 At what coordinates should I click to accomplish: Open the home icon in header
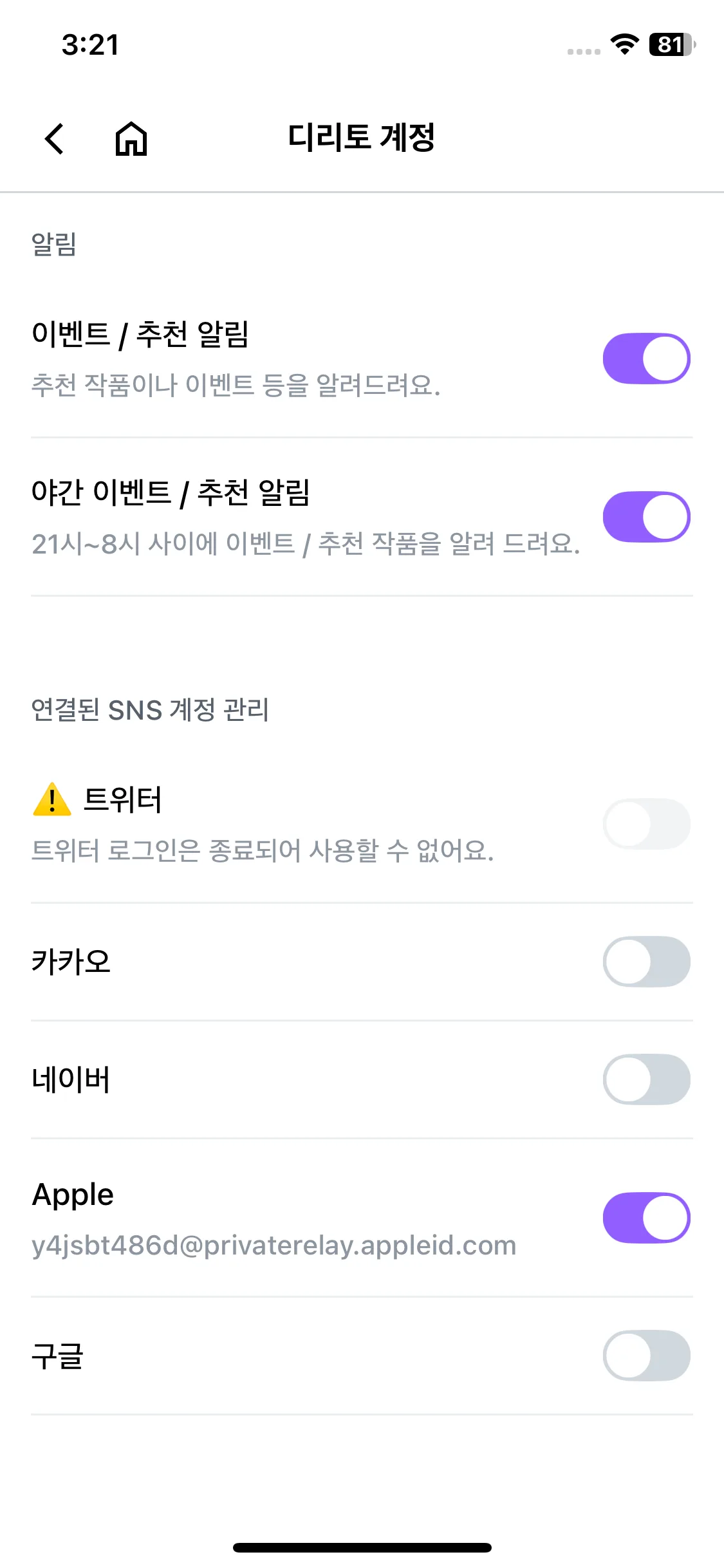131,138
